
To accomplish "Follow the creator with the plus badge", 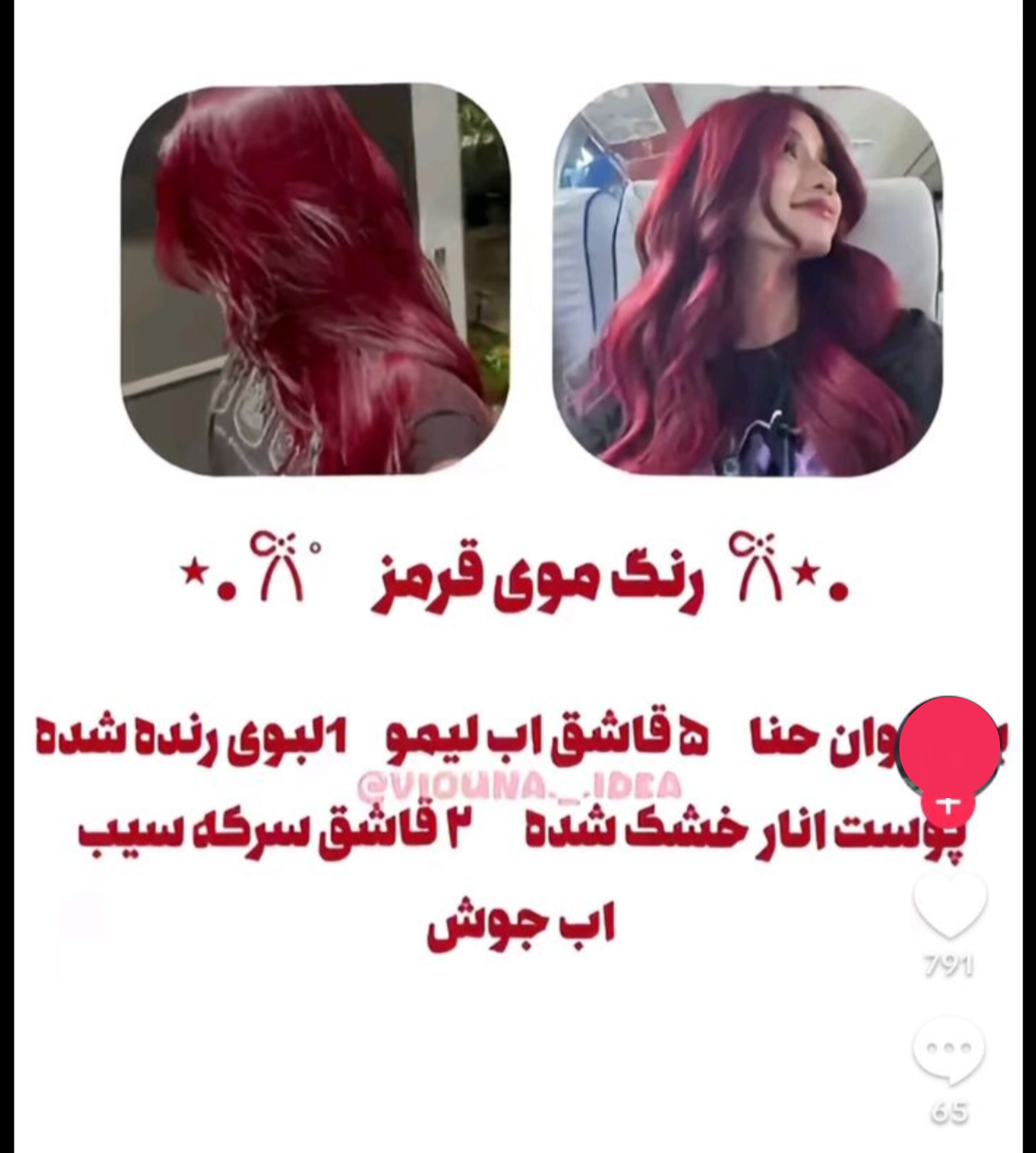I will pos(948,806).
